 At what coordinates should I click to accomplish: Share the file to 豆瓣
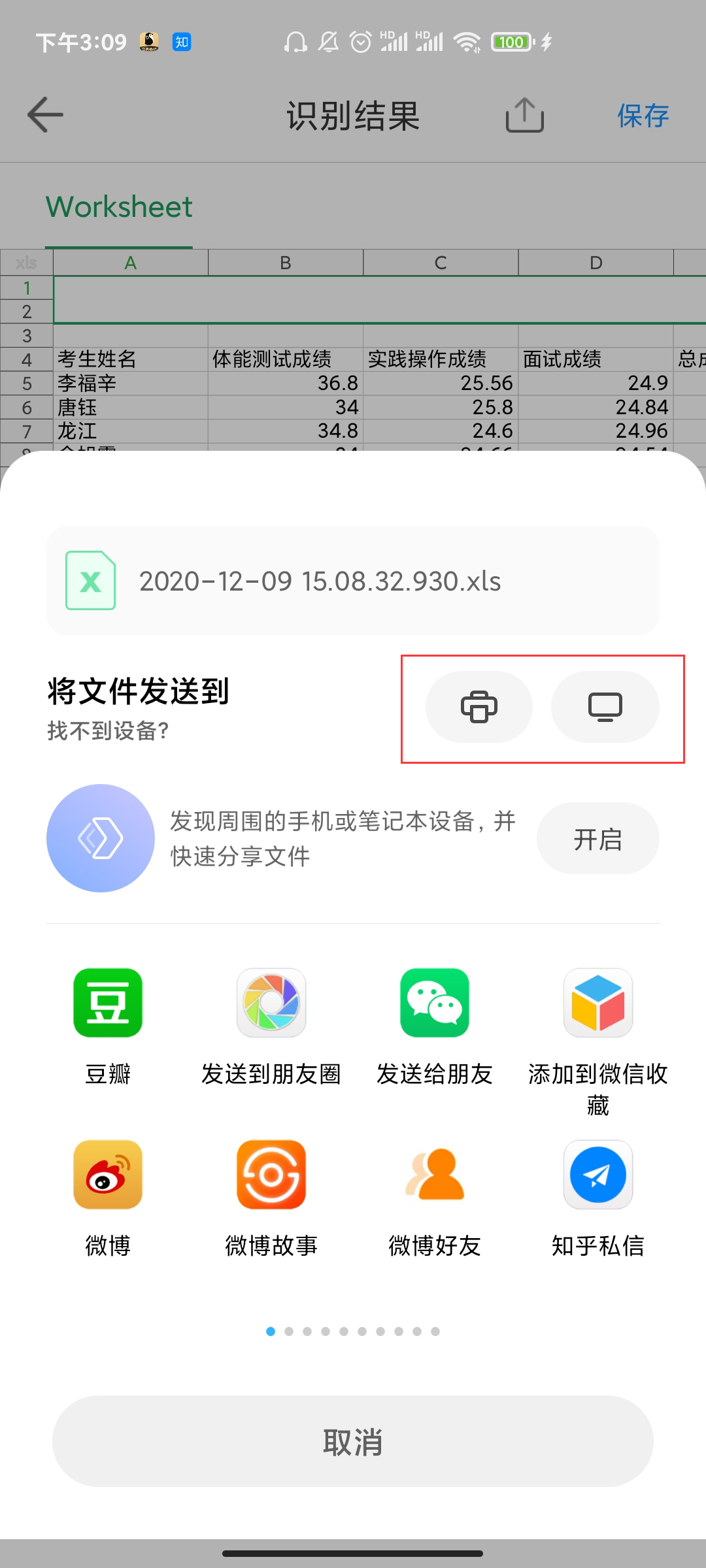click(x=108, y=1027)
